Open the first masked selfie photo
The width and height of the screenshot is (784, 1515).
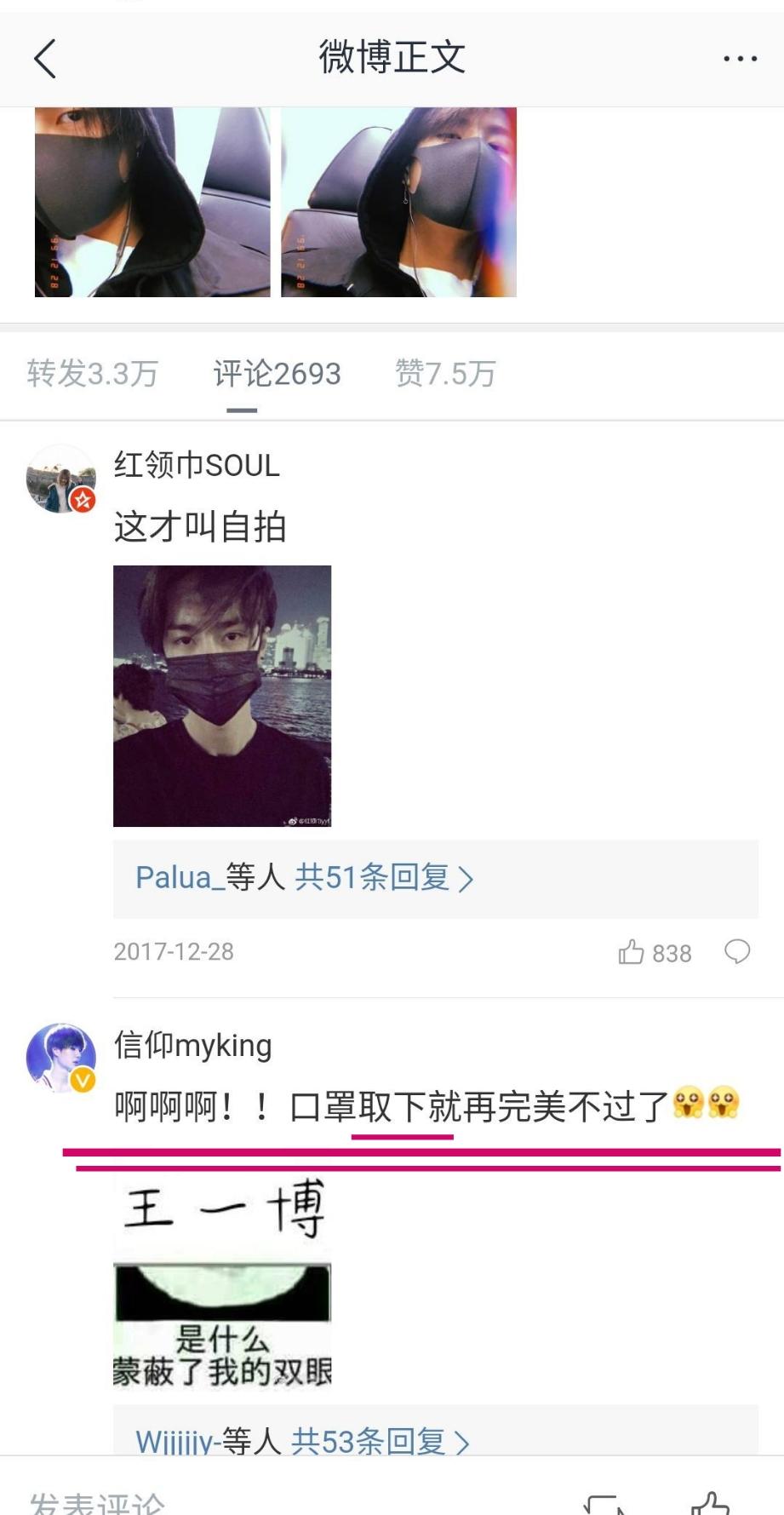pos(152,202)
